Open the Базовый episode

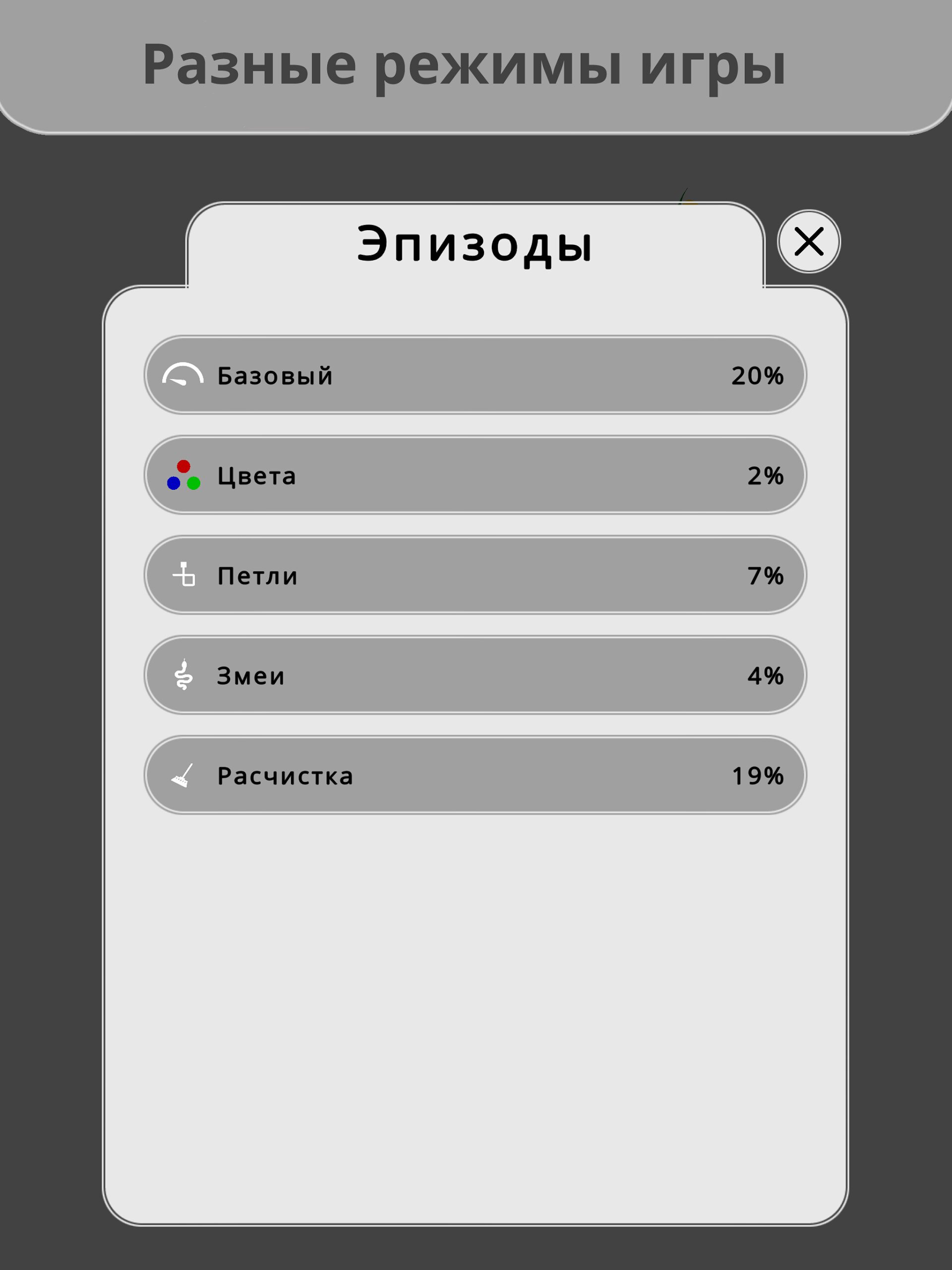pos(476,375)
